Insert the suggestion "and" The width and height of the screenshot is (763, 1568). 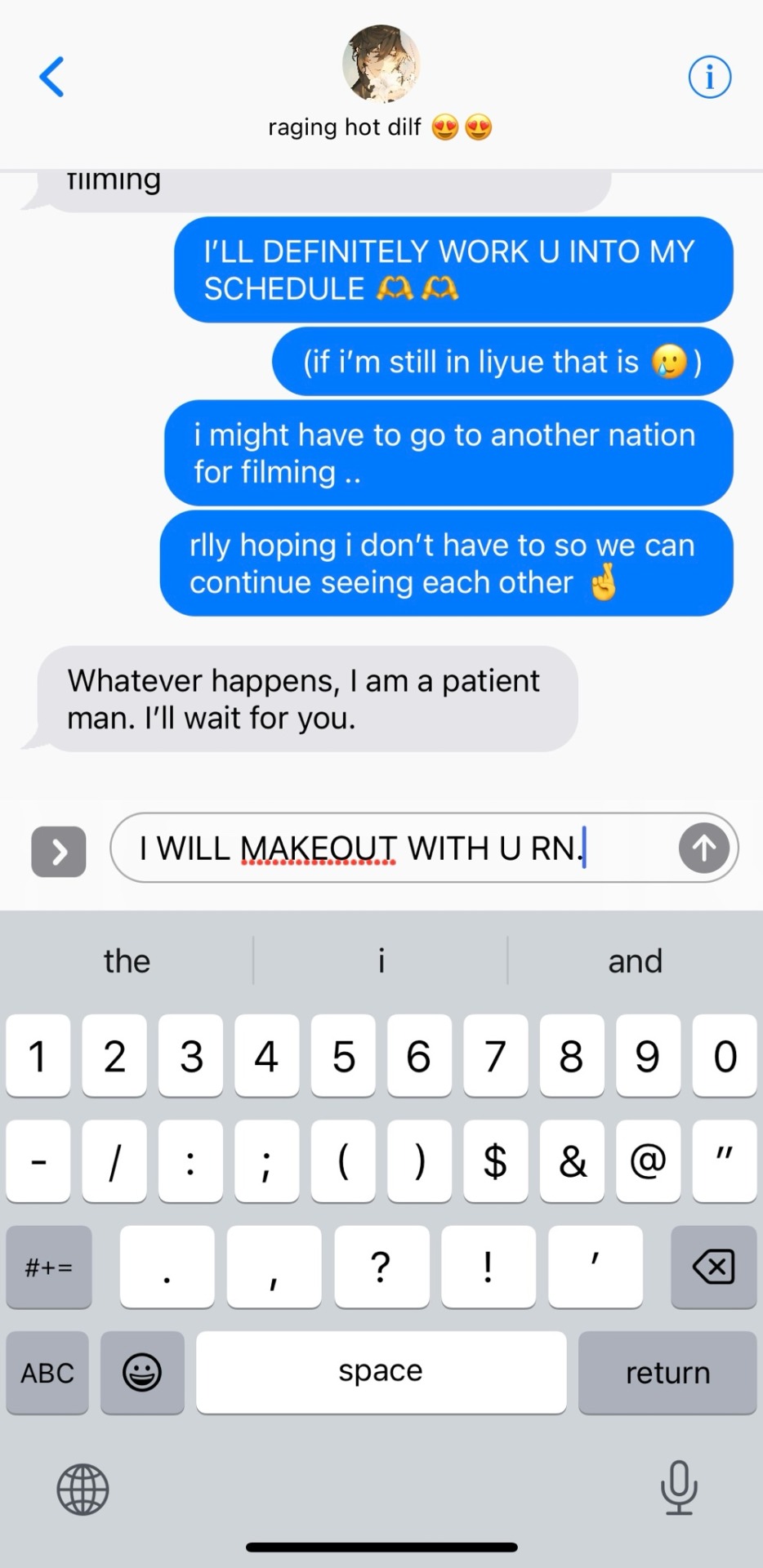[635, 961]
